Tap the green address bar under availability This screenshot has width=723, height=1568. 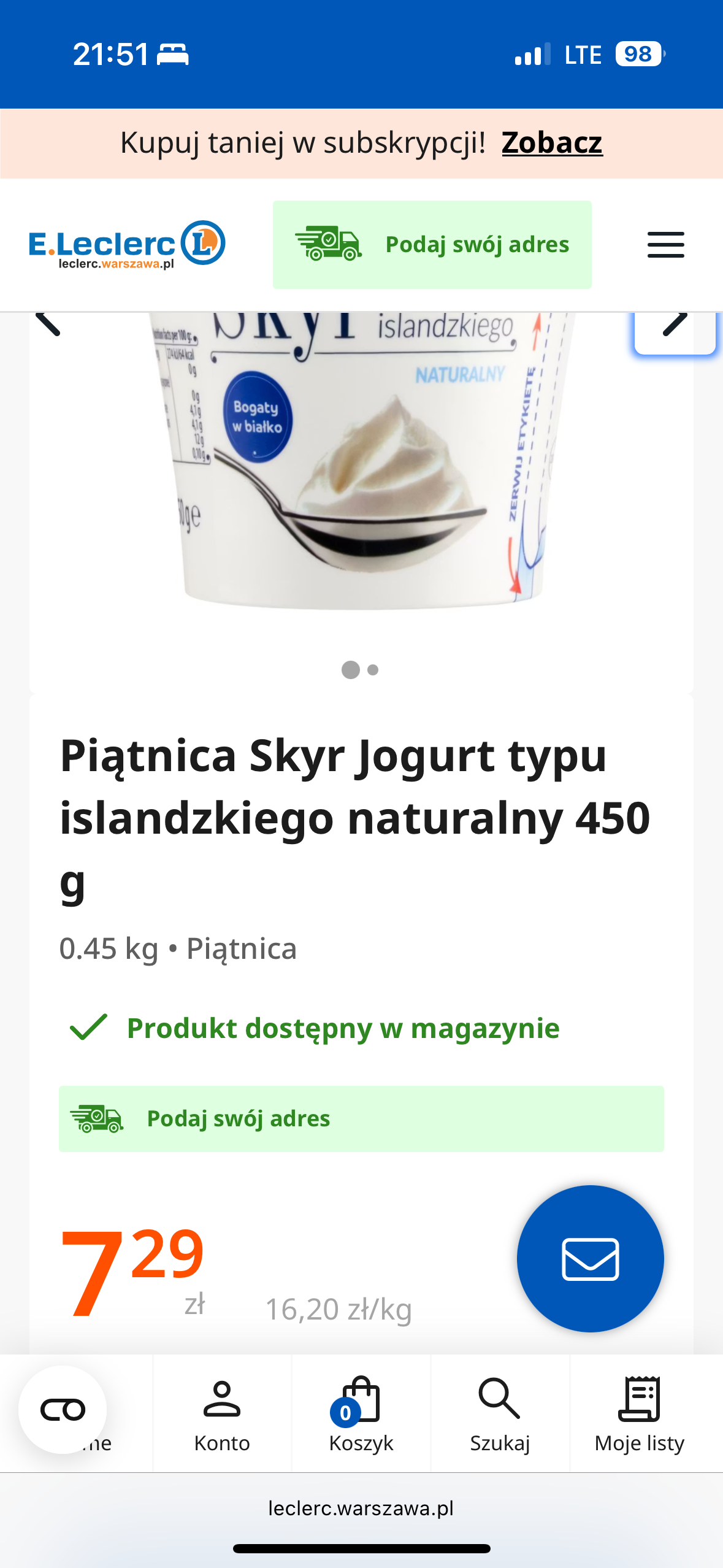tap(361, 1118)
